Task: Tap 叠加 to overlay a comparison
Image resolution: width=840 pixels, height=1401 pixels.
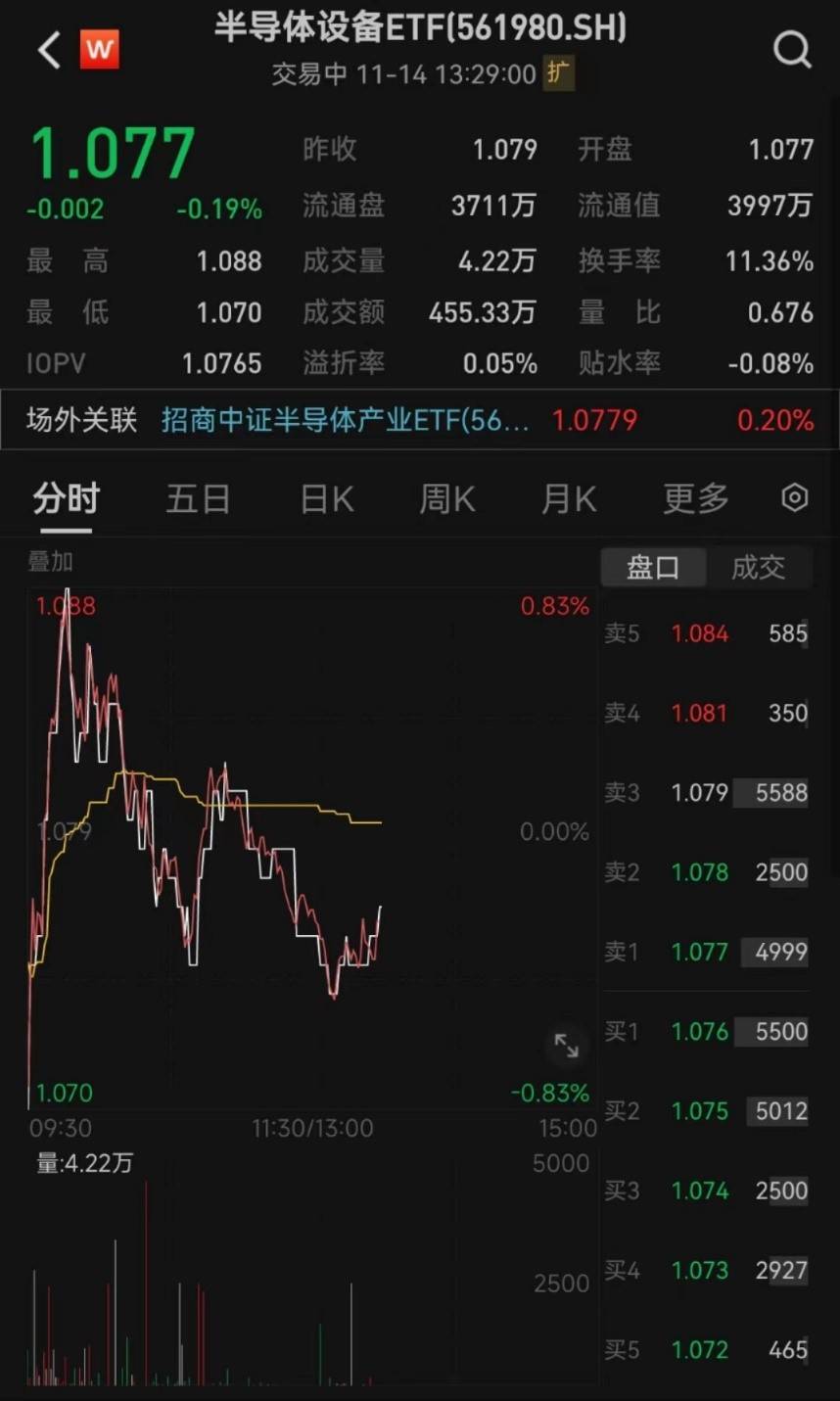Action: pos(50,562)
